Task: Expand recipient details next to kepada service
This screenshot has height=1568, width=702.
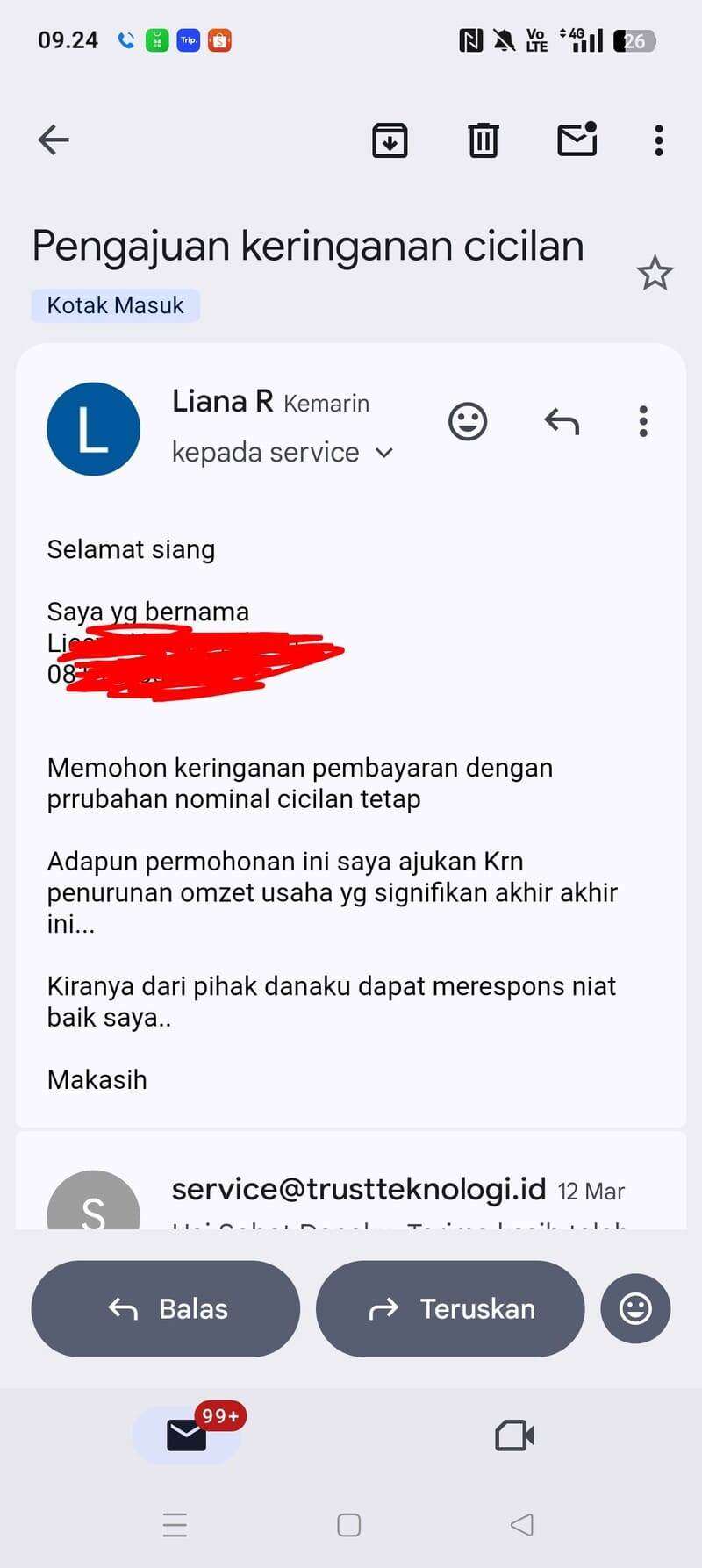Action: (384, 453)
